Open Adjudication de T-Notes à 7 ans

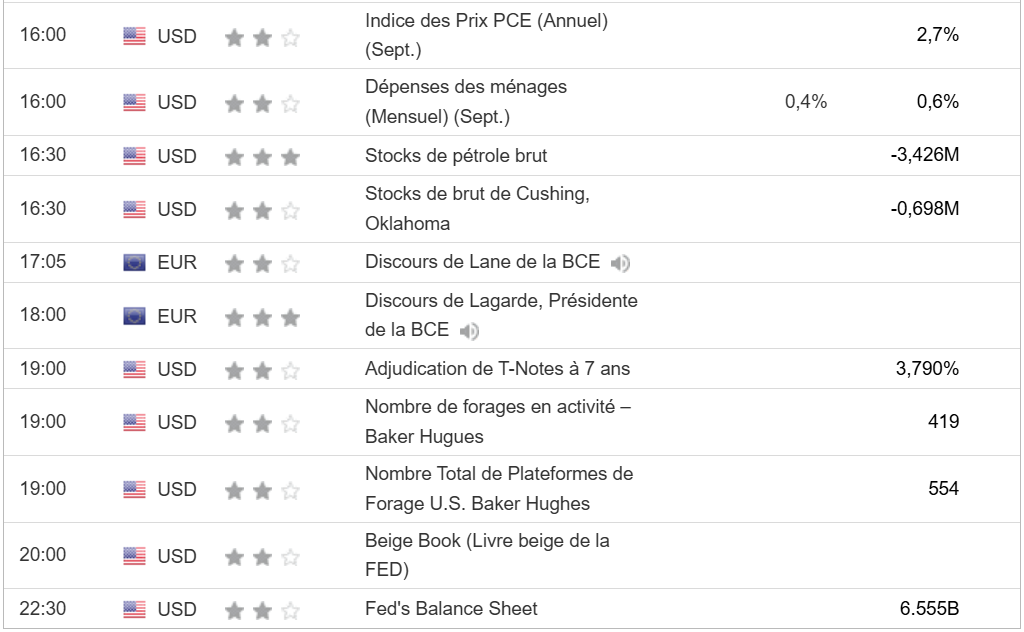(497, 369)
